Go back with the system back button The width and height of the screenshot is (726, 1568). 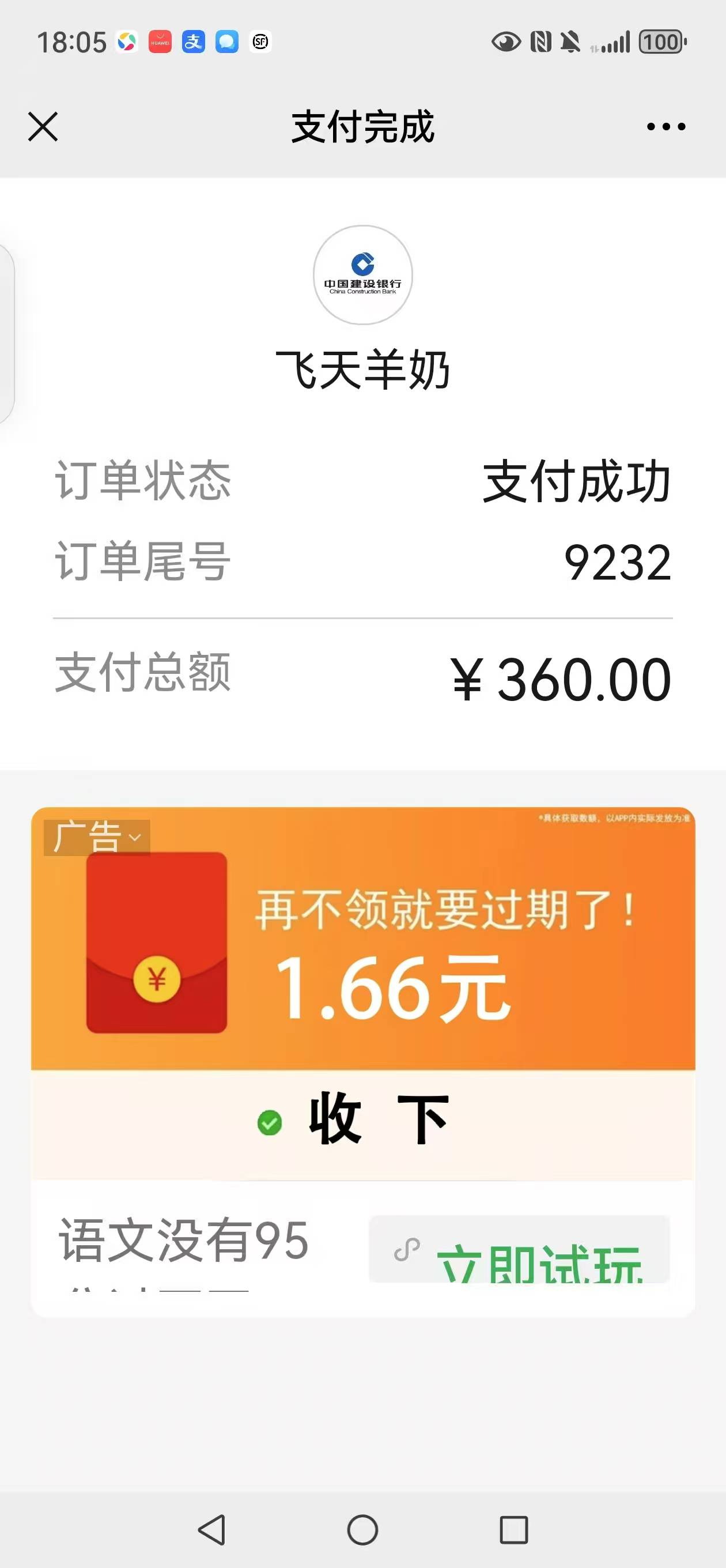pyautogui.click(x=212, y=1529)
